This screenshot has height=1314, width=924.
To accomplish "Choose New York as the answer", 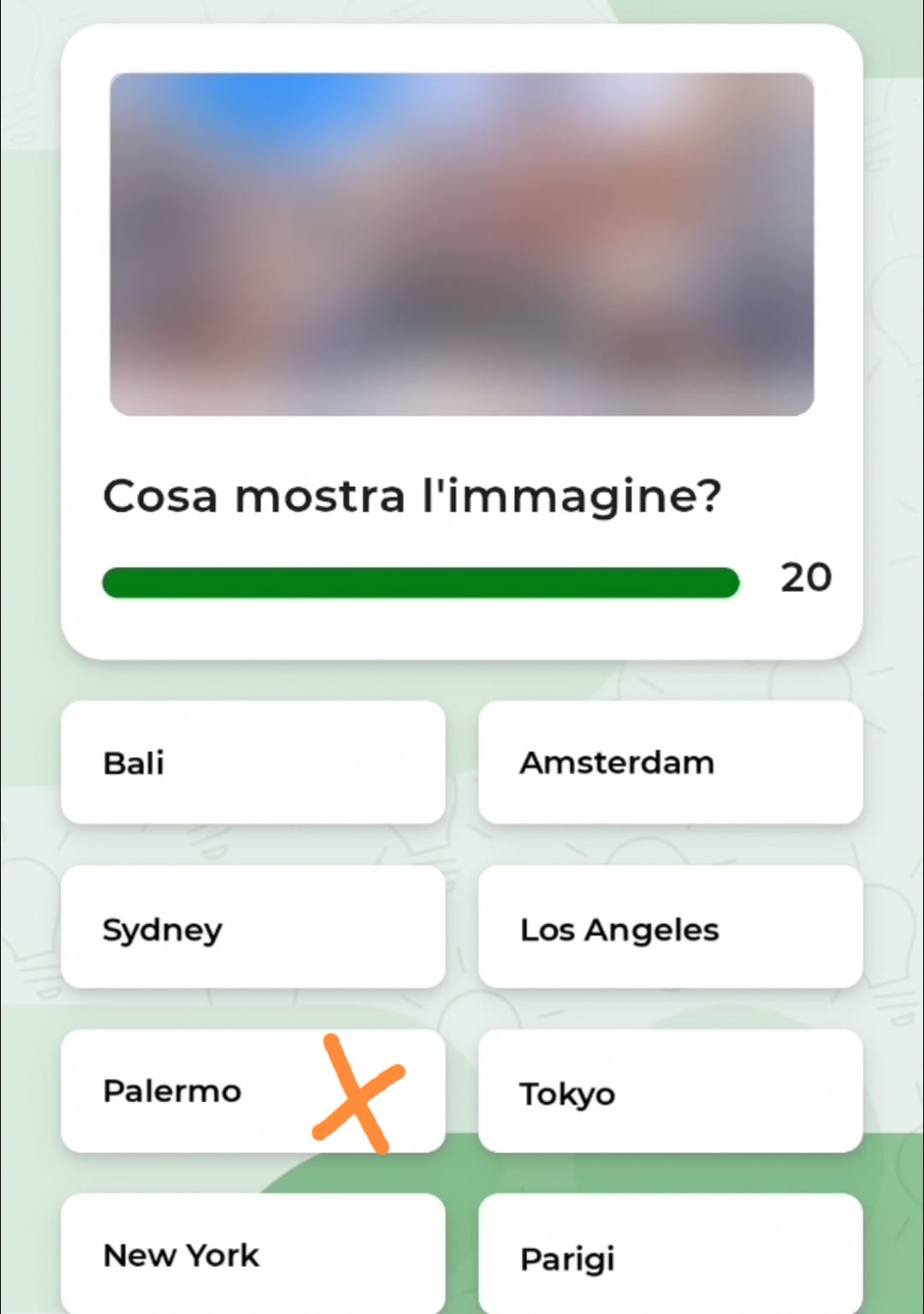I will click(x=252, y=1254).
